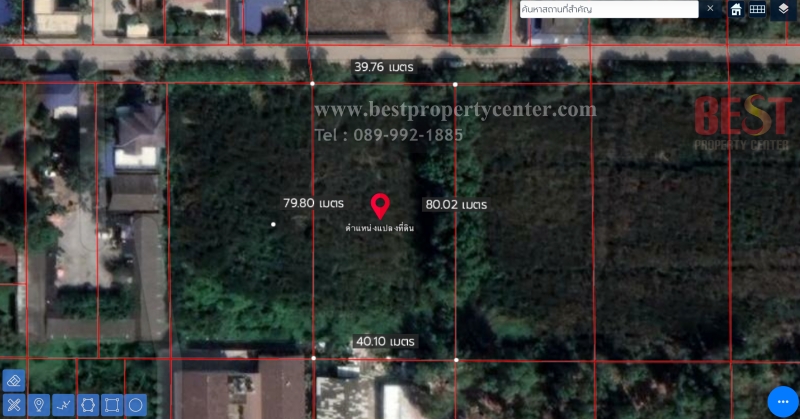Tap the red parcel location pin
The width and height of the screenshot is (800, 419).
coord(380,206)
